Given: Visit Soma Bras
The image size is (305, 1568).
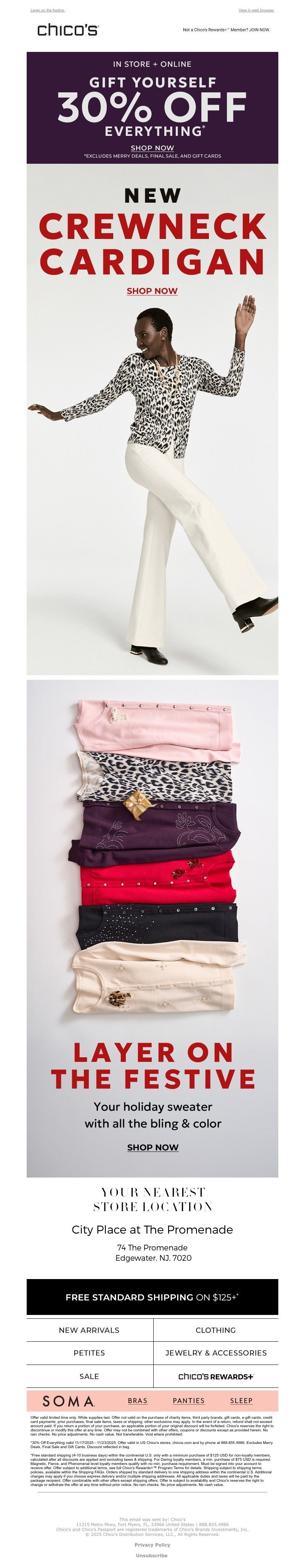Looking at the screenshot, I should pos(137,1400).
